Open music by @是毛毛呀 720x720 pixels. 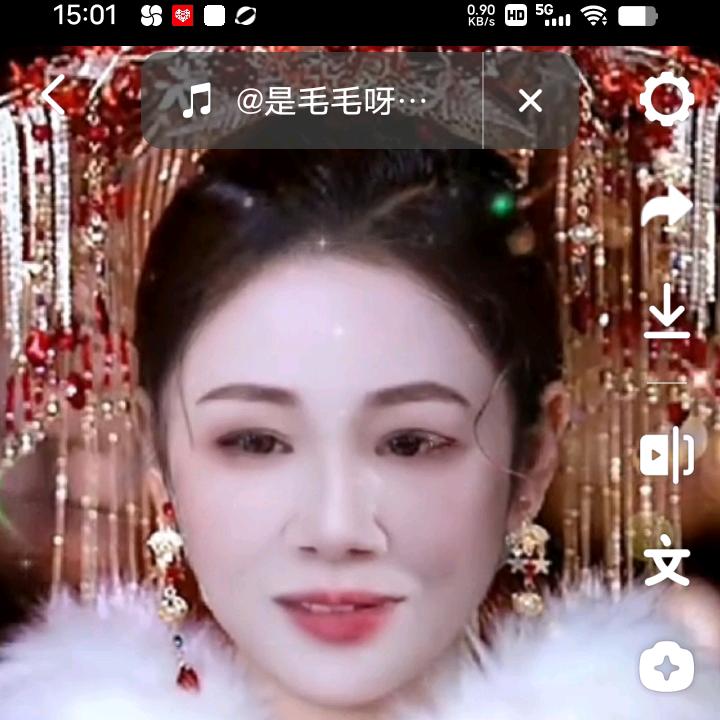(312, 101)
